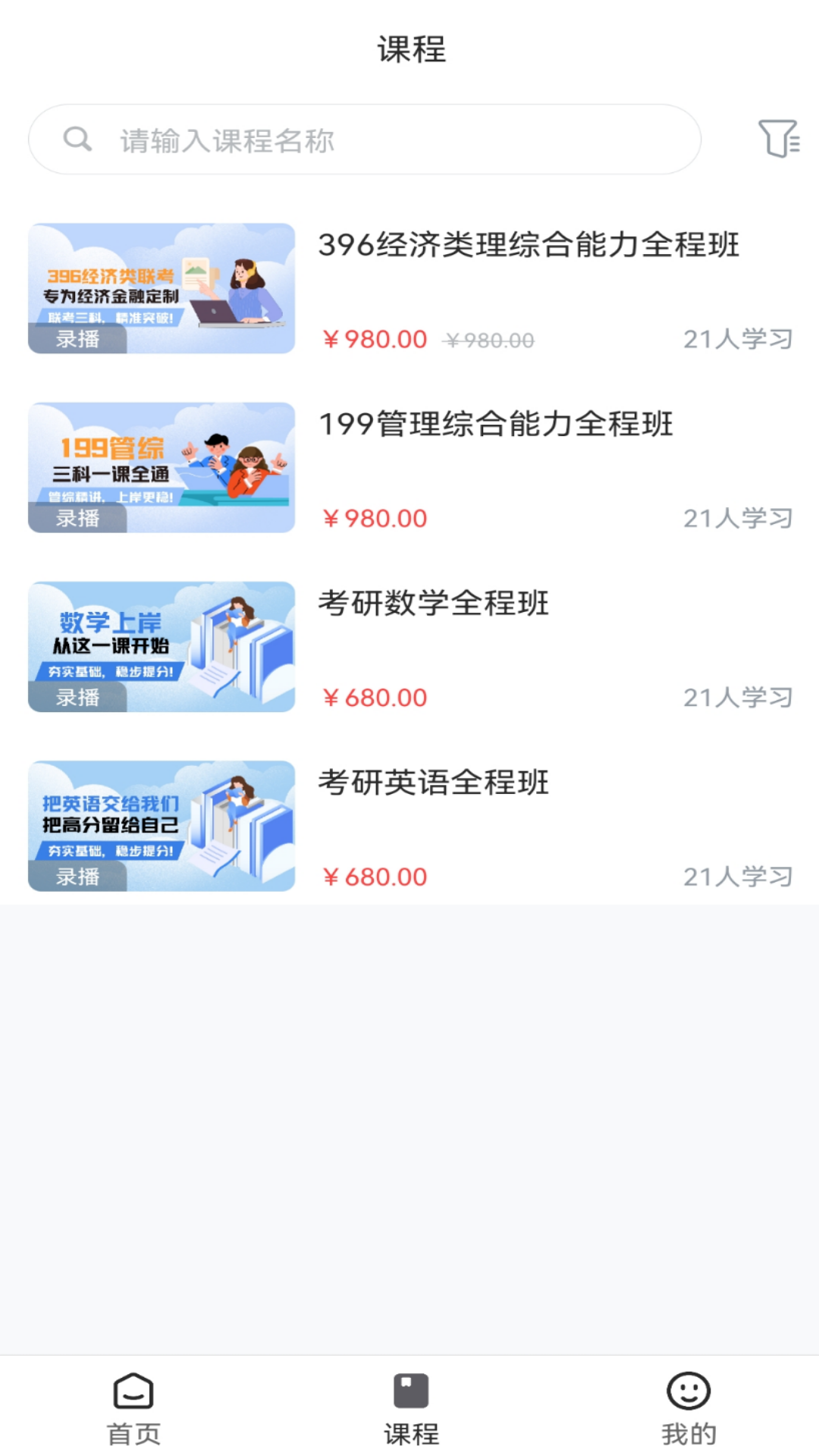Click the magnifying glass search icon
This screenshot has width=819, height=1456.
coord(77,139)
